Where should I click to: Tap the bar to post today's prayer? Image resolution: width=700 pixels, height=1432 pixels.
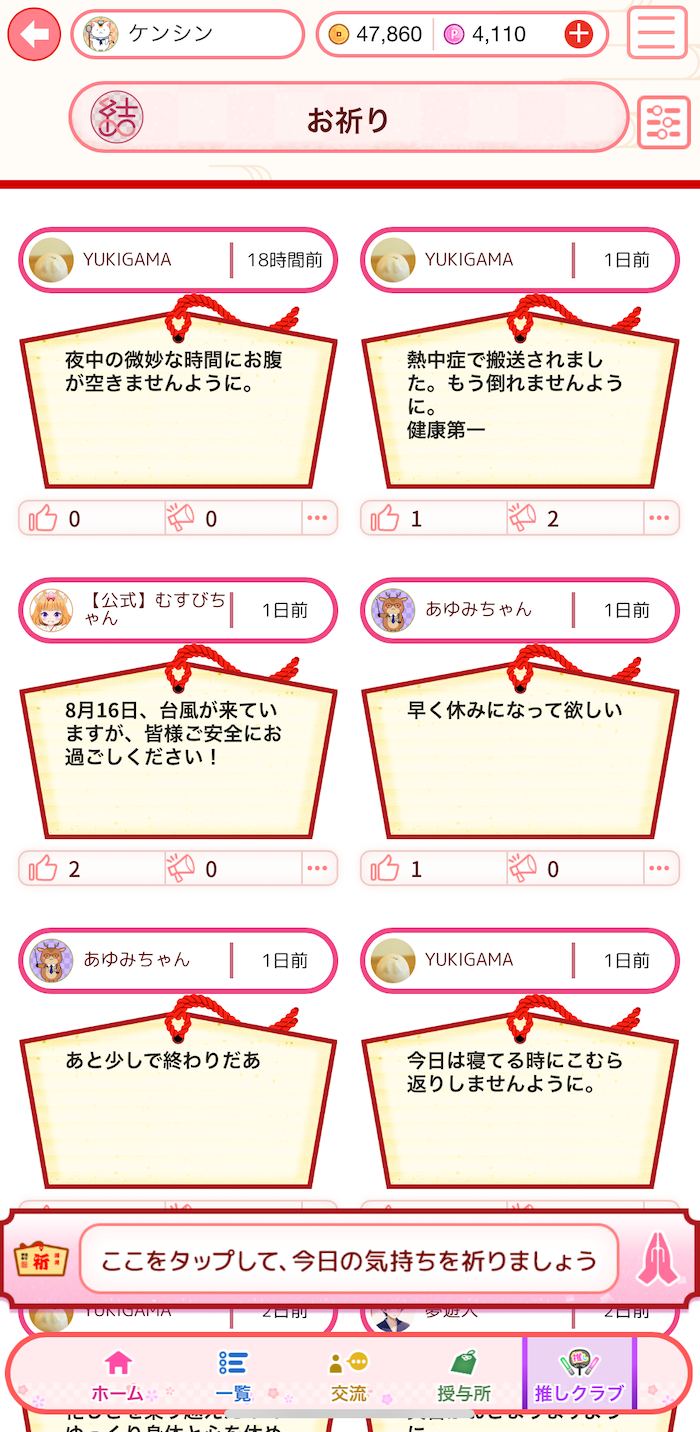pos(350,1260)
